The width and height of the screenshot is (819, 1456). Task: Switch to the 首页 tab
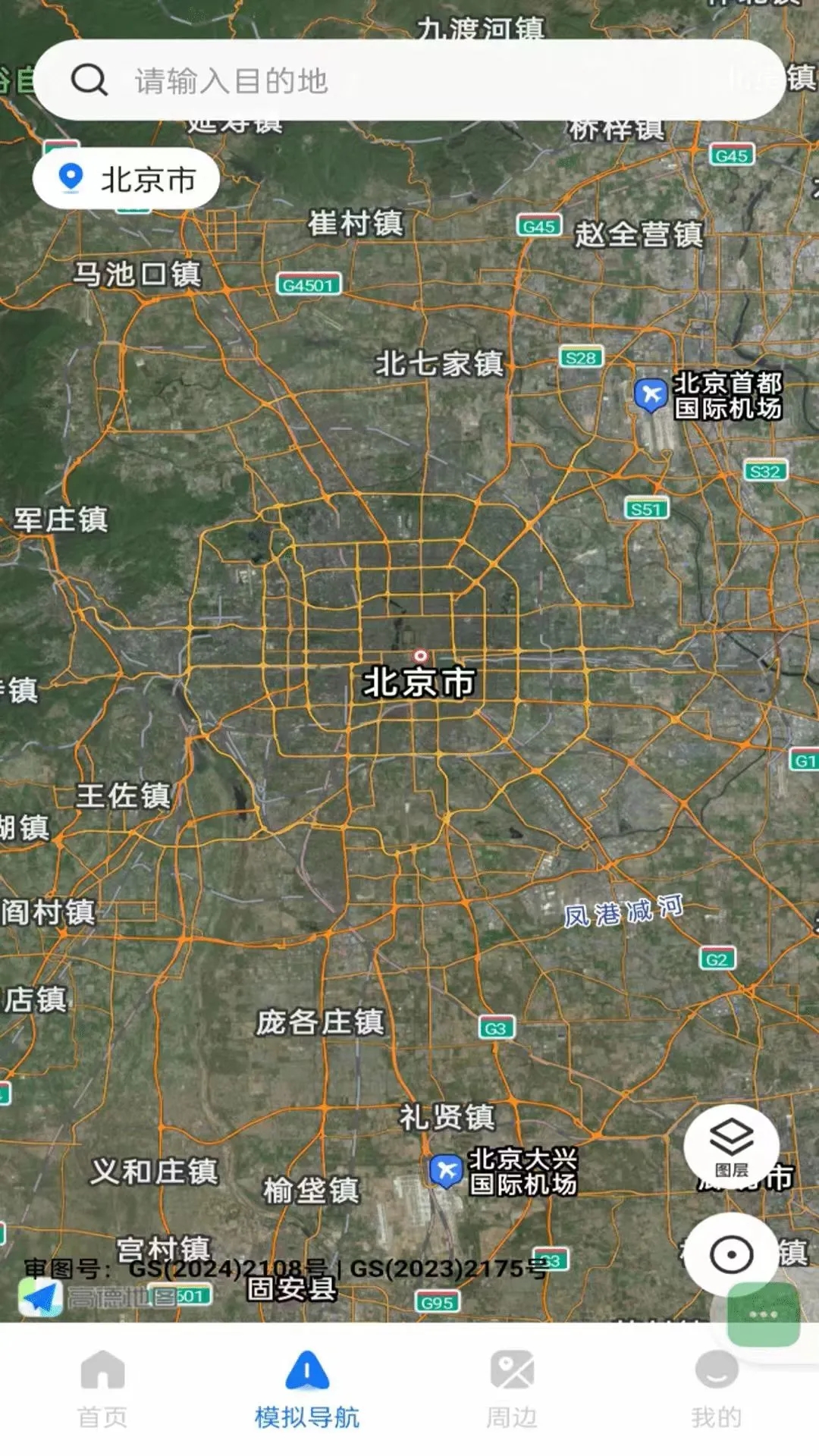pyautogui.click(x=102, y=1389)
